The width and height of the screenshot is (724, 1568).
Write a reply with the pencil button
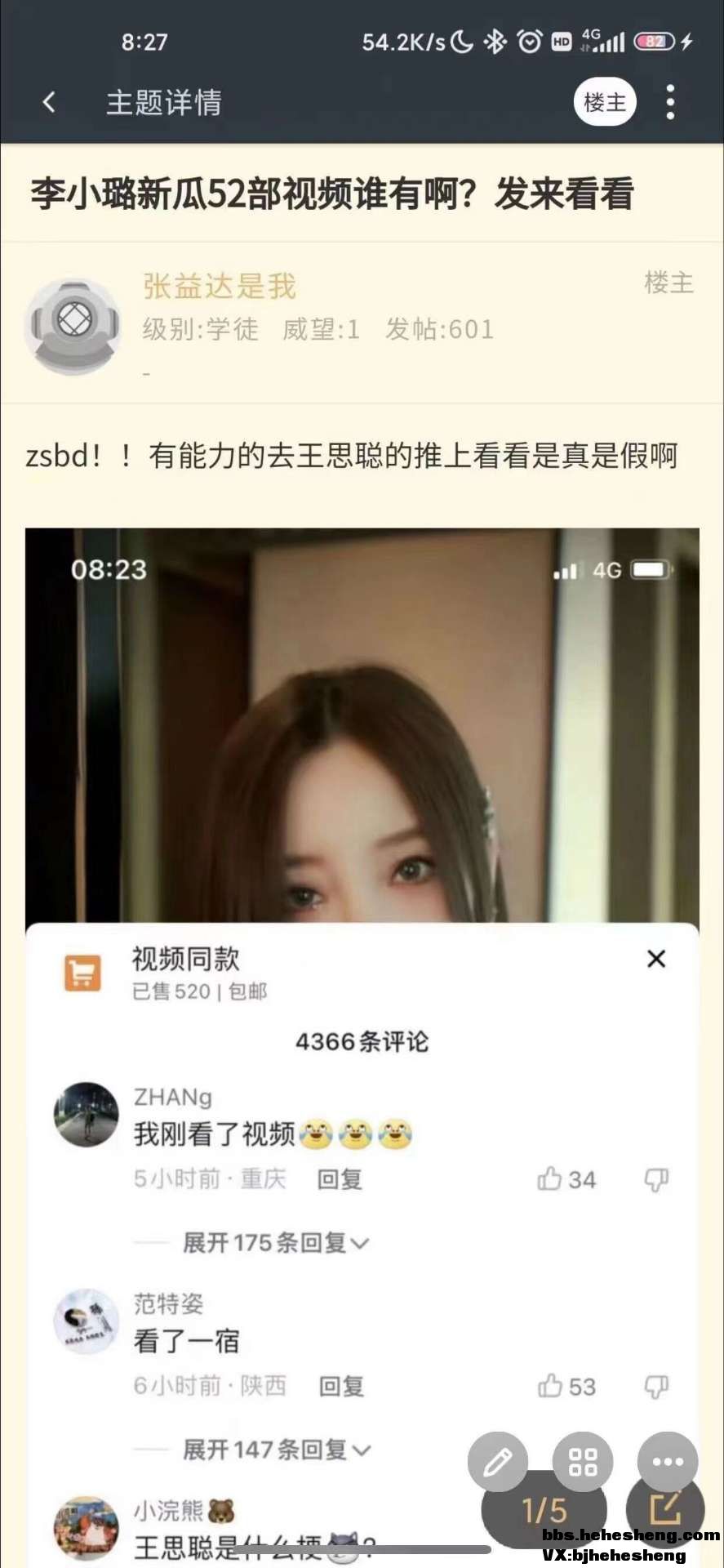[497, 1462]
